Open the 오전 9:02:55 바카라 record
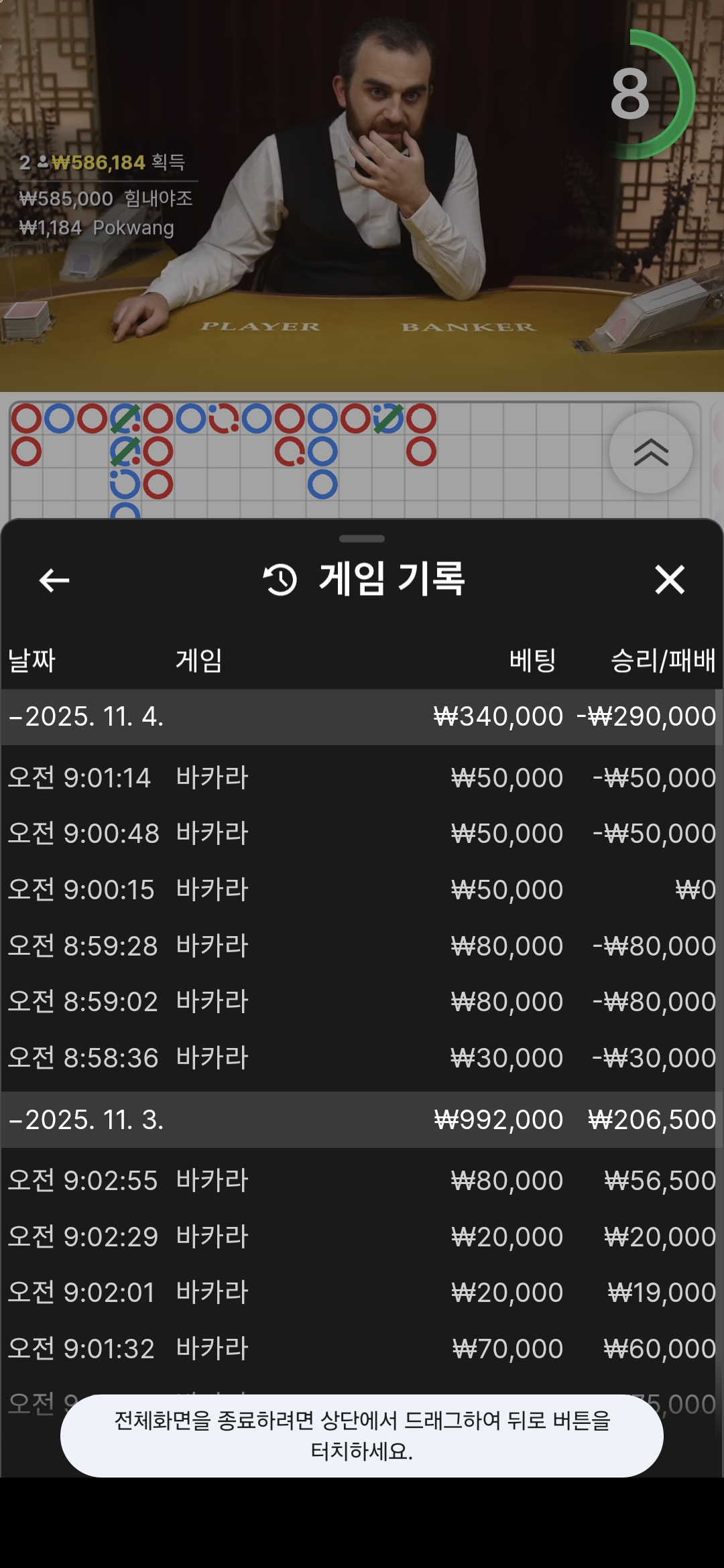 [362, 1181]
